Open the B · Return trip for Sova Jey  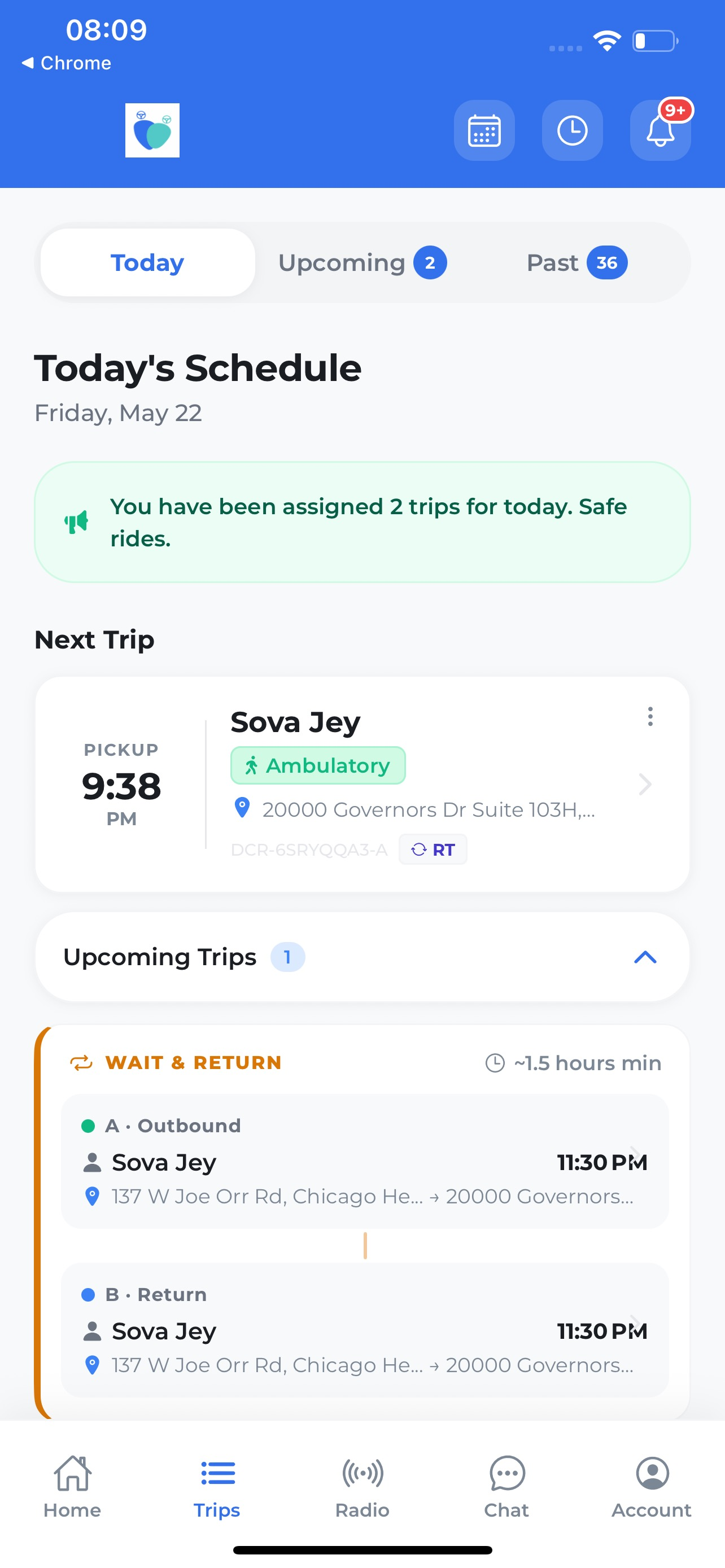[x=365, y=1329]
